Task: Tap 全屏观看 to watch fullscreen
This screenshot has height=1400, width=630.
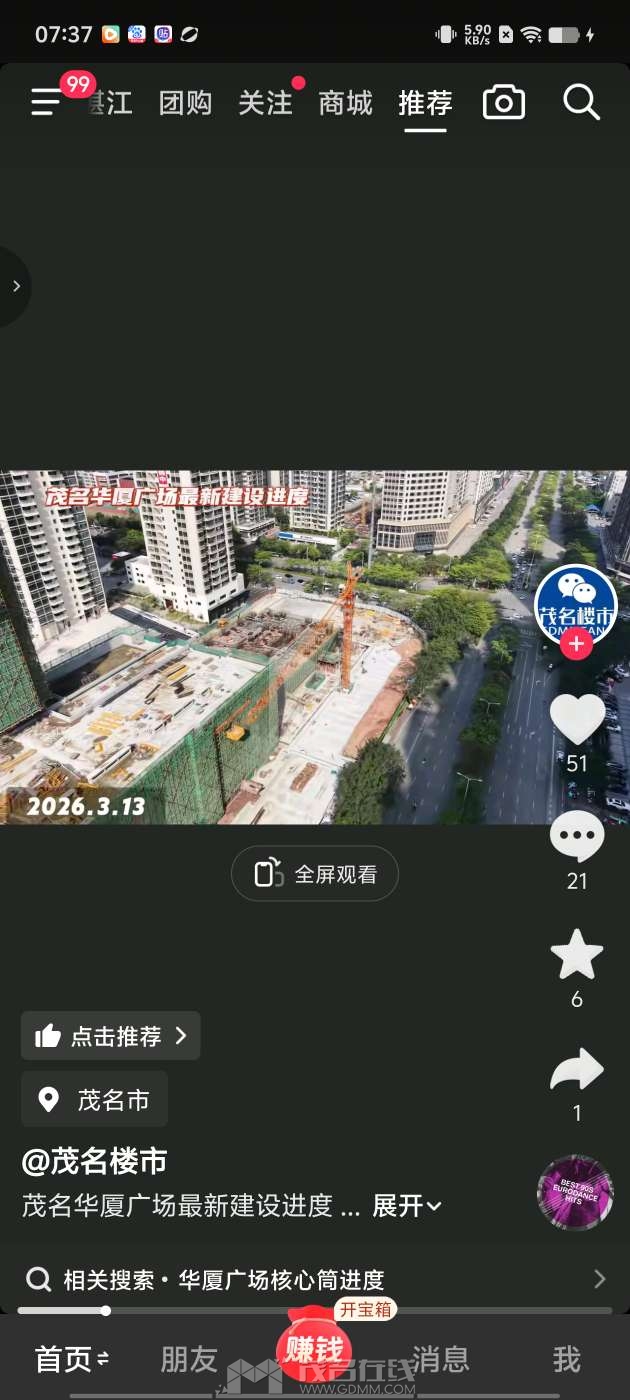Action: tap(315, 874)
